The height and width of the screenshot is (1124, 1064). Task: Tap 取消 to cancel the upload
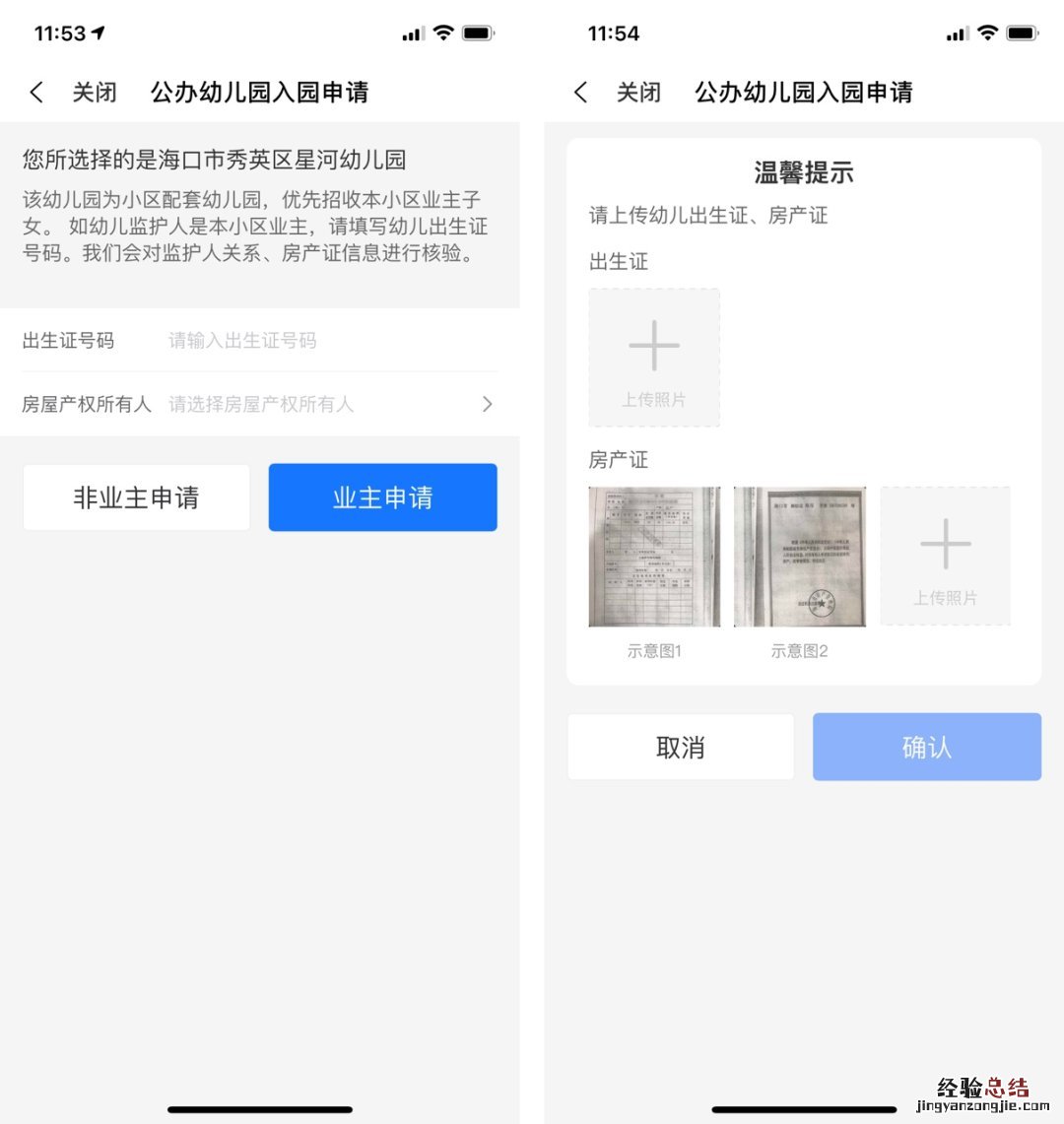point(680,748)
